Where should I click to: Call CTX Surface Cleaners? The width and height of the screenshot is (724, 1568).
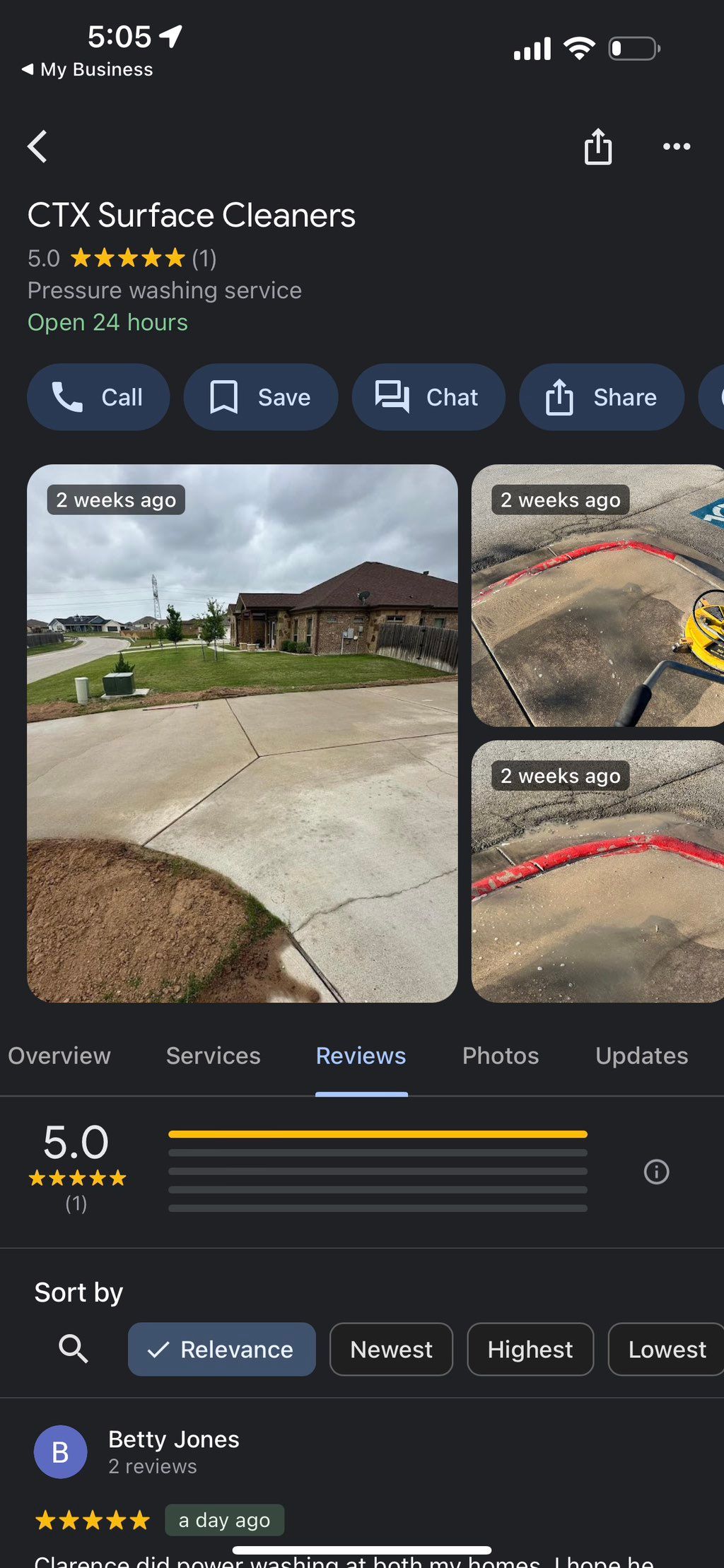(x=98, y=397)
